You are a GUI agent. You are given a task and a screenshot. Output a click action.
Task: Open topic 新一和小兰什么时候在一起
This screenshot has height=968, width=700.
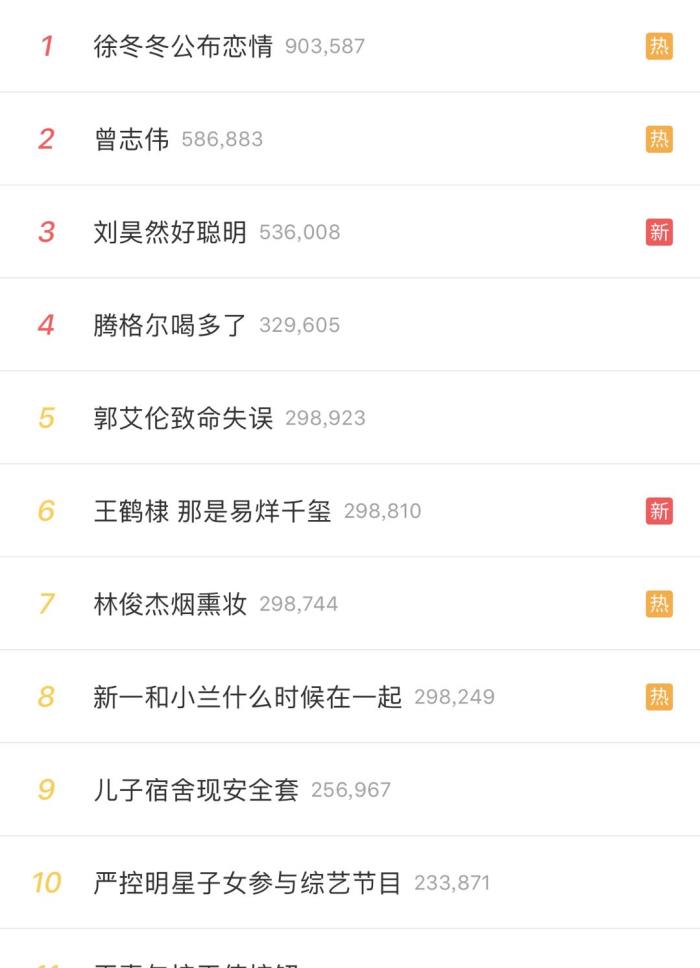[x=247, y=697]
